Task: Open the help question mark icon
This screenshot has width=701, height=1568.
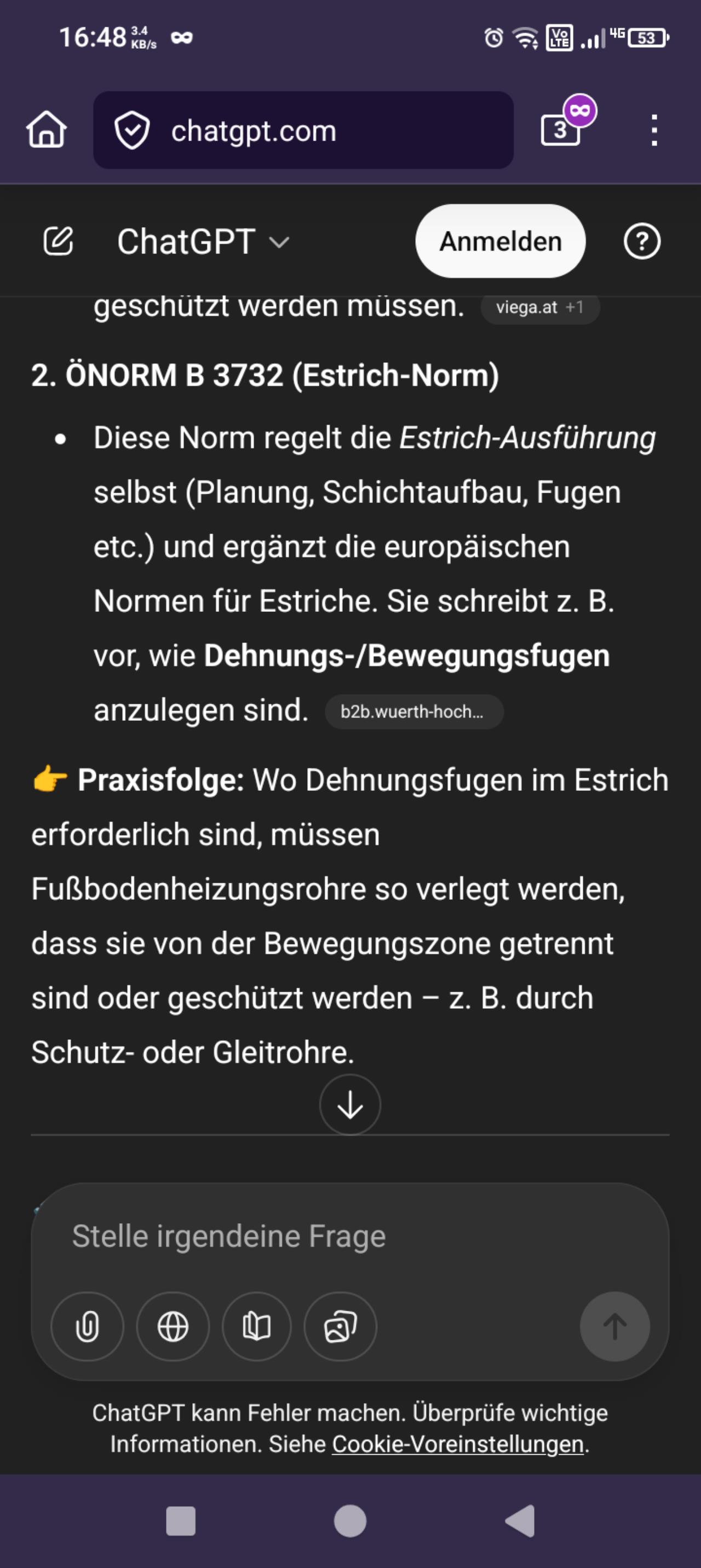Action: 642,241
